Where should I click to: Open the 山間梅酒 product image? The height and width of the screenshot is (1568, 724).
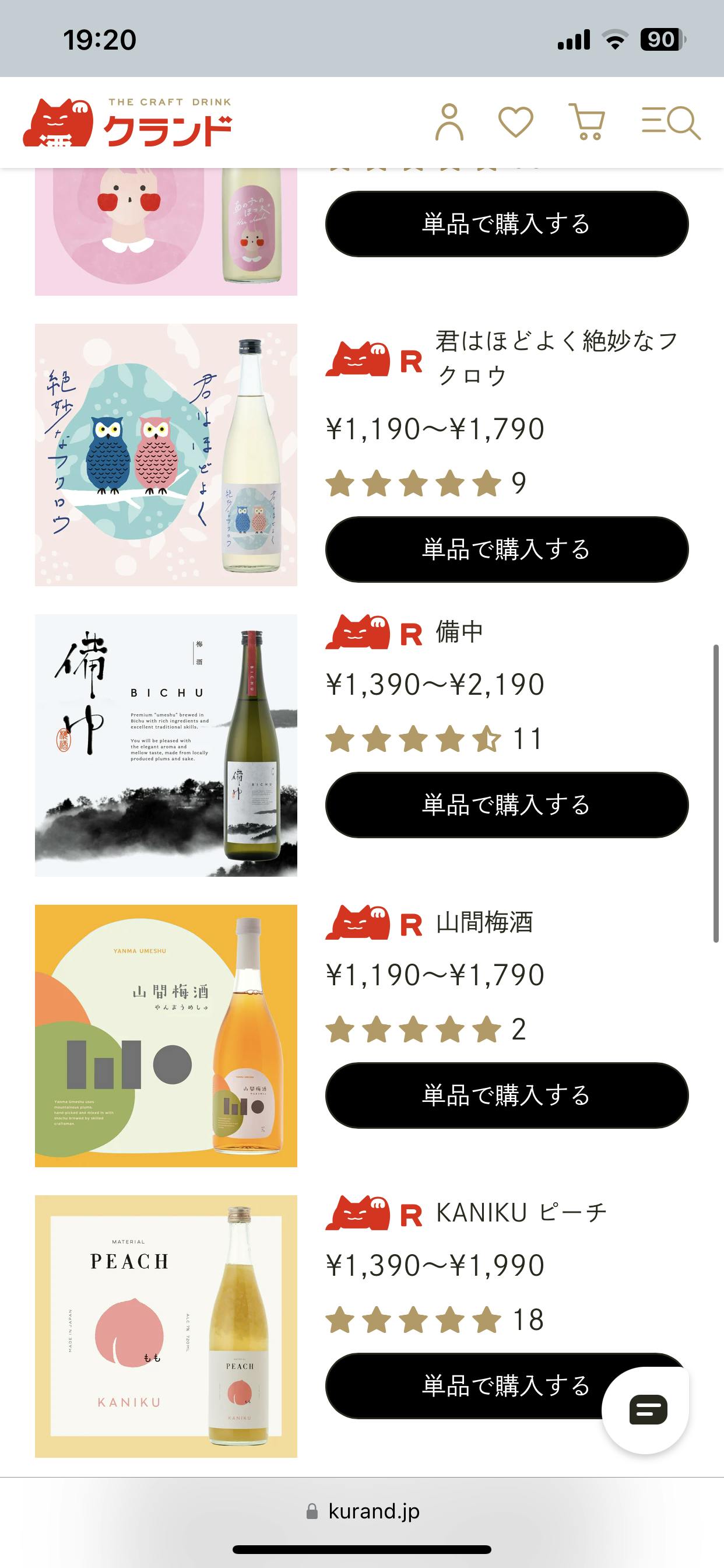(166, 1035)
